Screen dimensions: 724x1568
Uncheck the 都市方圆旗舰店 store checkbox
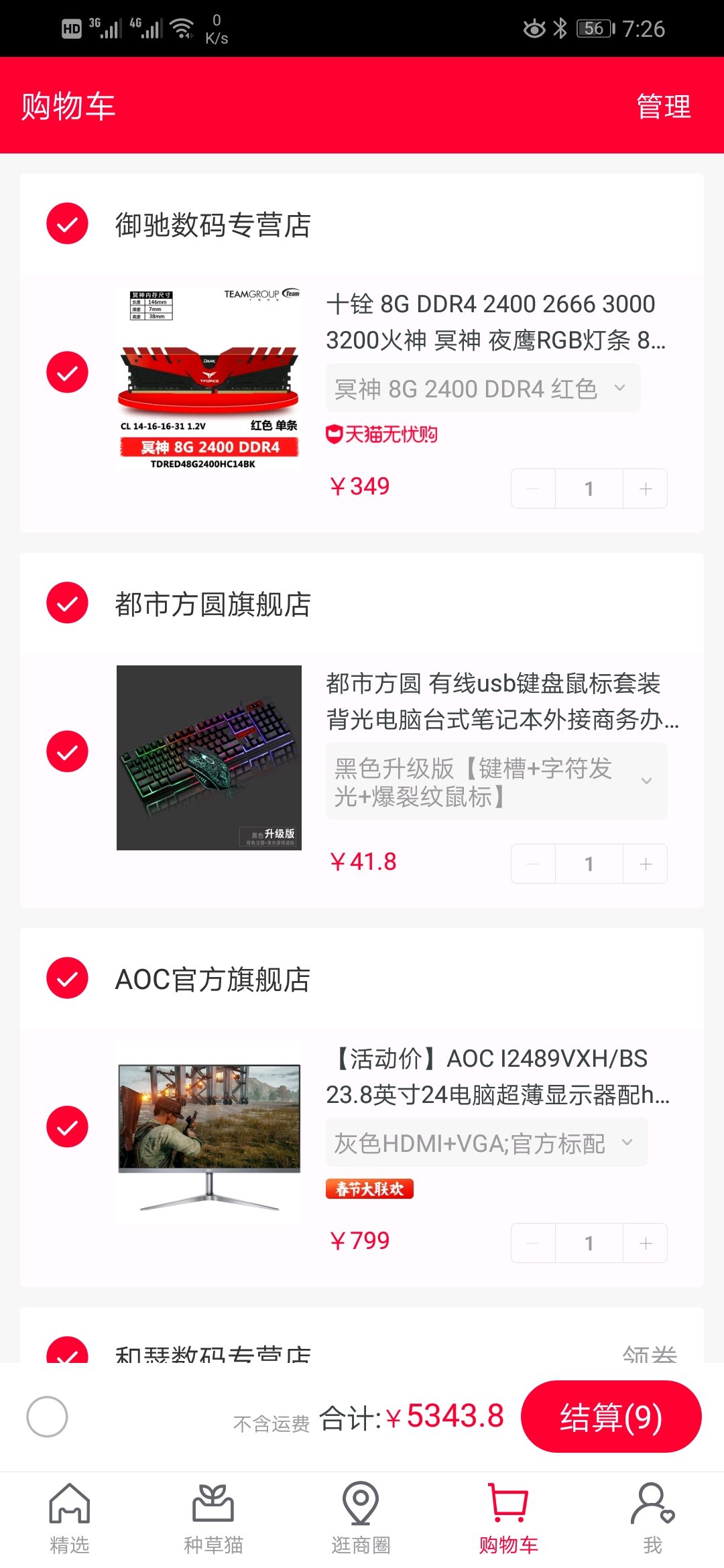pyautogui.click(x=67, y=603)
